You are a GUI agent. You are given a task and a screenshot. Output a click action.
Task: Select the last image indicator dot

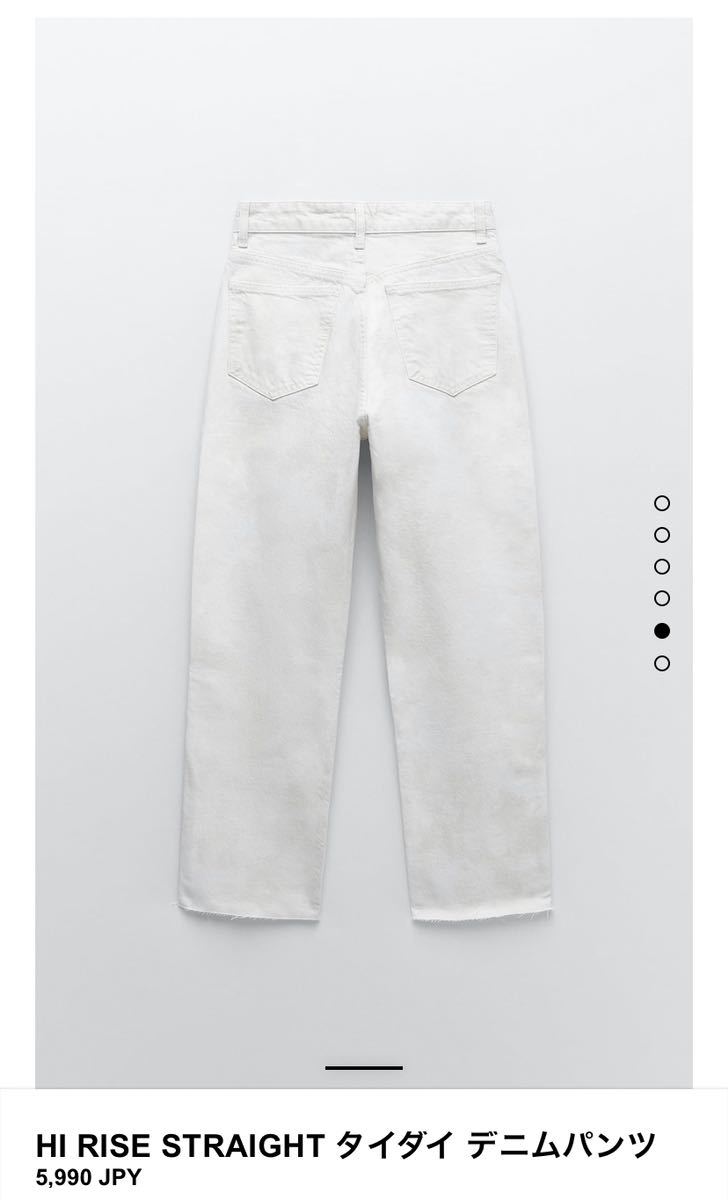click(x=661, y=663)
